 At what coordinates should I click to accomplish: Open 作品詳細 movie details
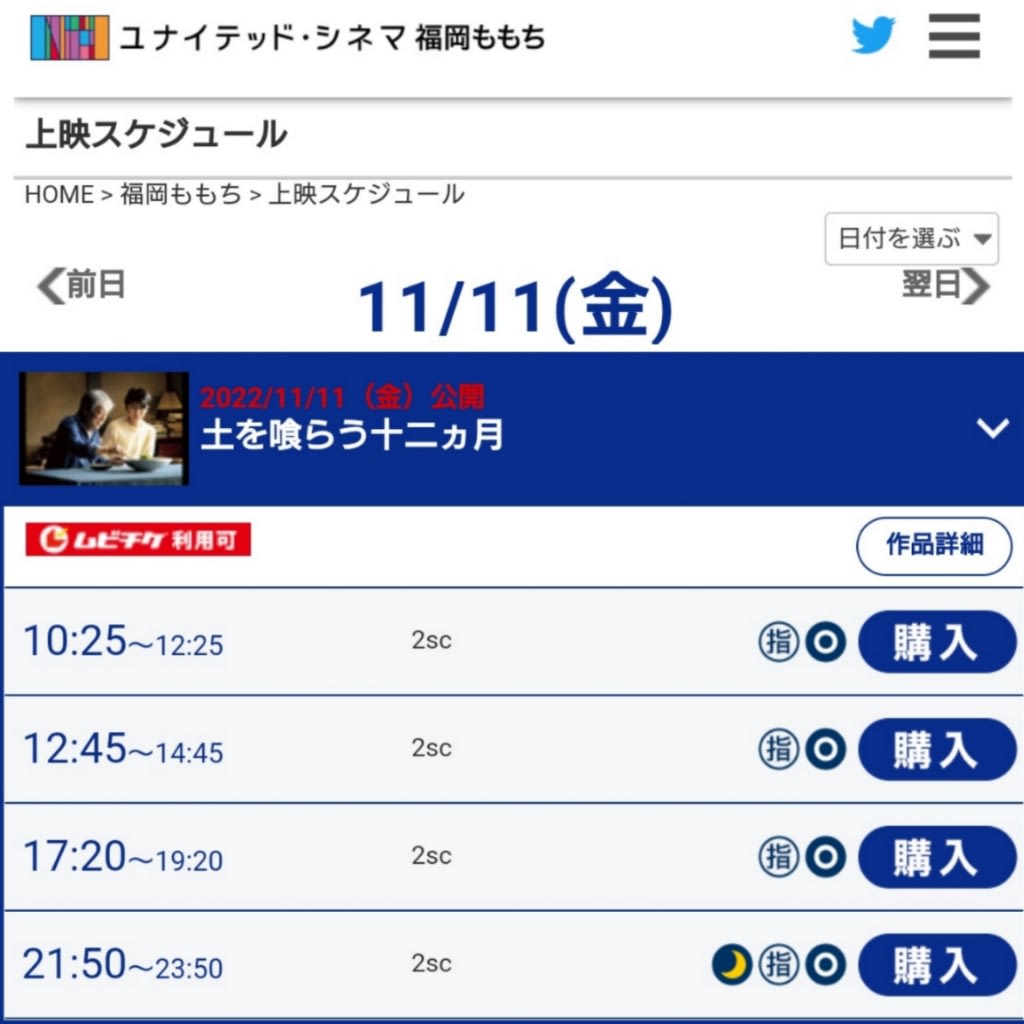pyautogui.click(x=934, y=546)
